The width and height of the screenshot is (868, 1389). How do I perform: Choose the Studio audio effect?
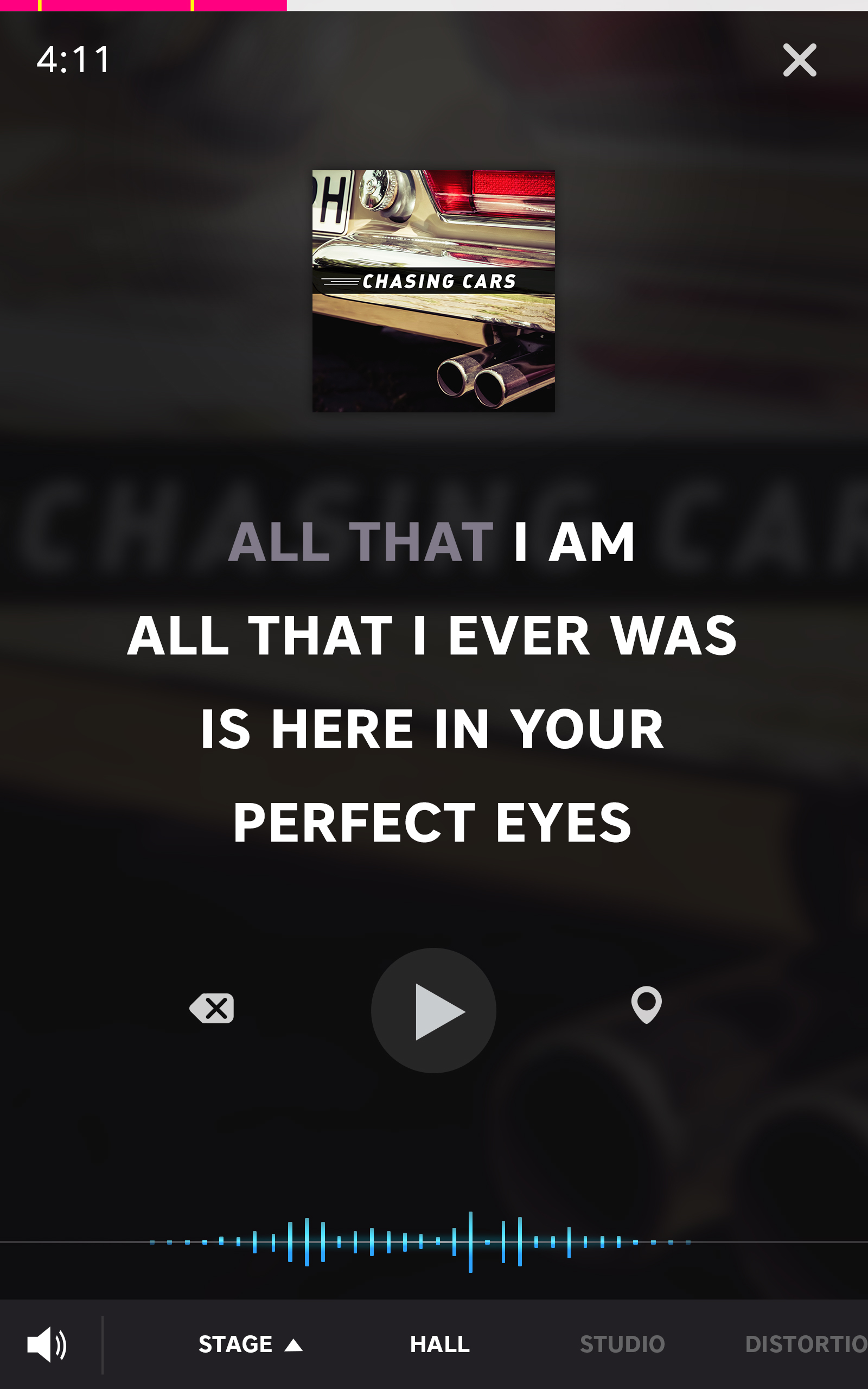[x=622, y=1344]
